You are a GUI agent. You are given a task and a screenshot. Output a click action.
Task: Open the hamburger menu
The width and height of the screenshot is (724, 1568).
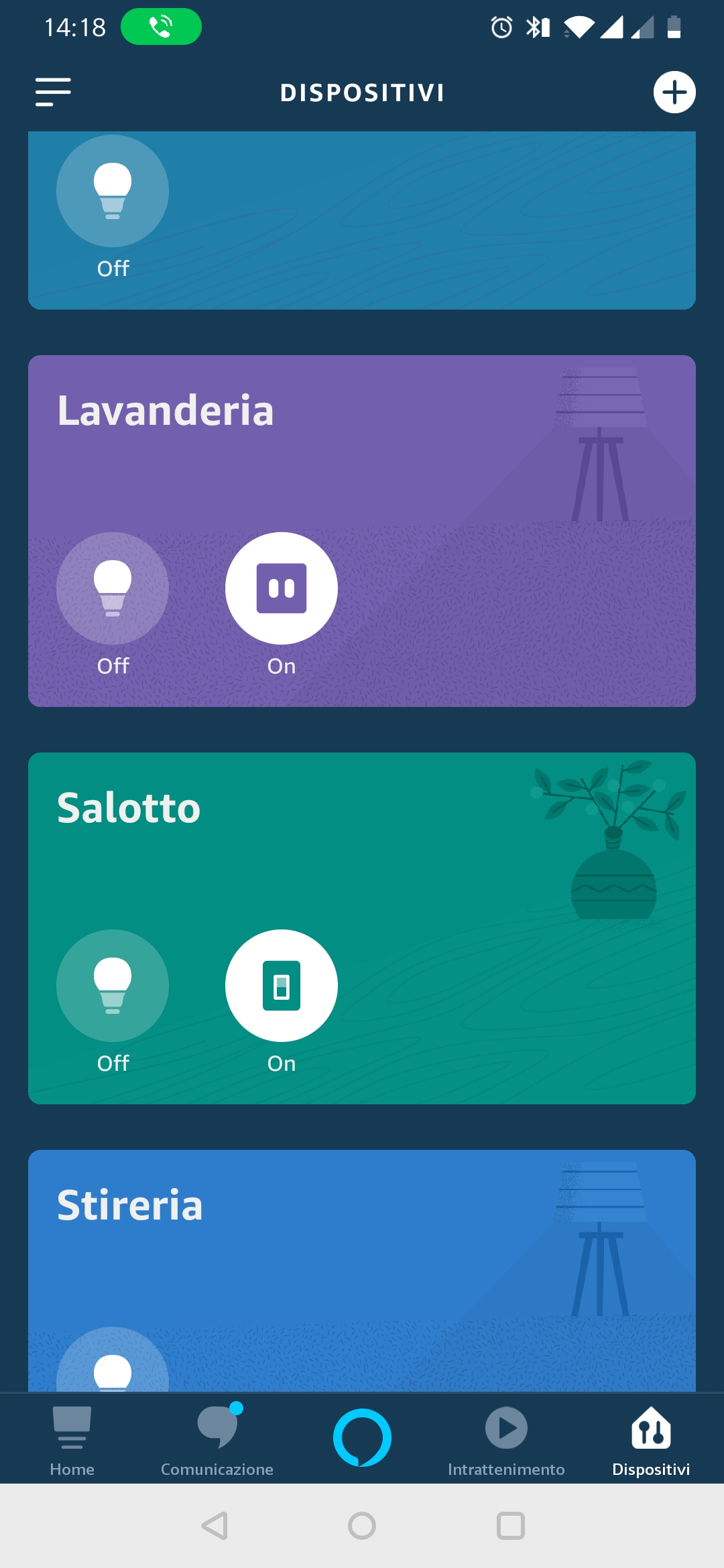(x=53, y=92)
